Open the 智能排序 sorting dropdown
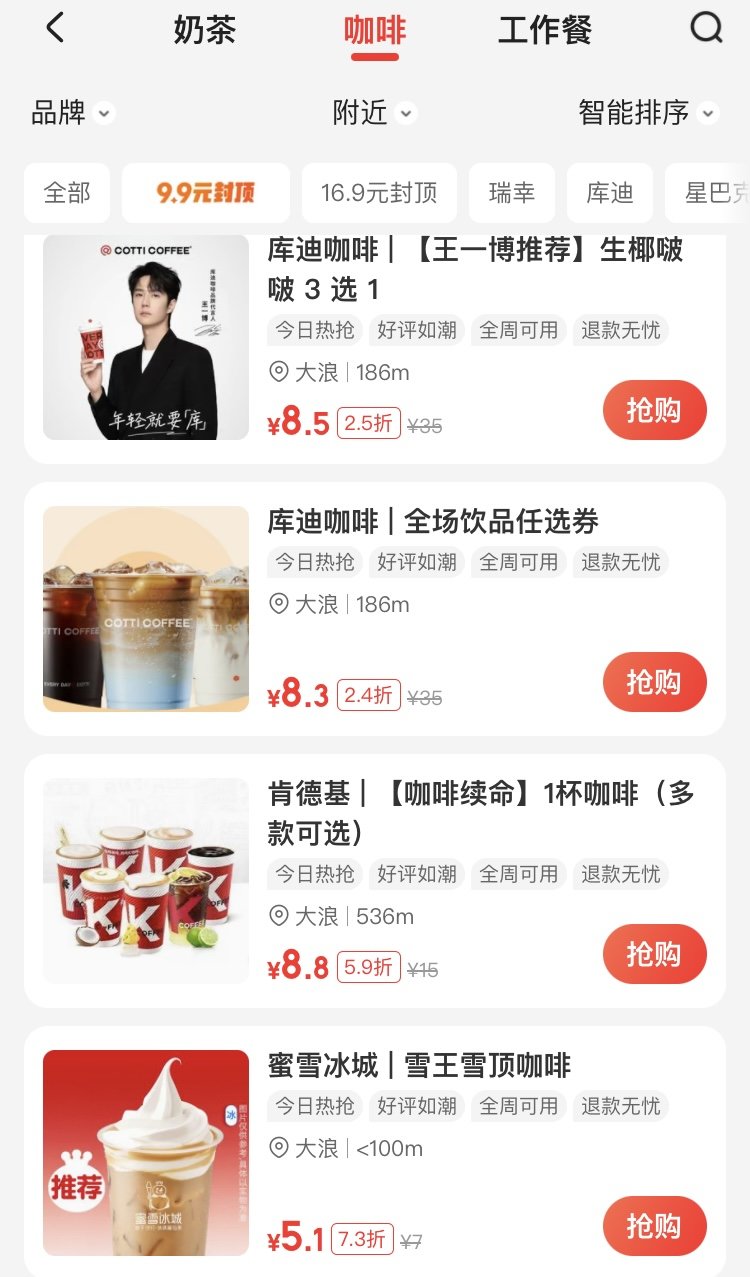This screenshot has height=1277, width=750. pos(647,113)
